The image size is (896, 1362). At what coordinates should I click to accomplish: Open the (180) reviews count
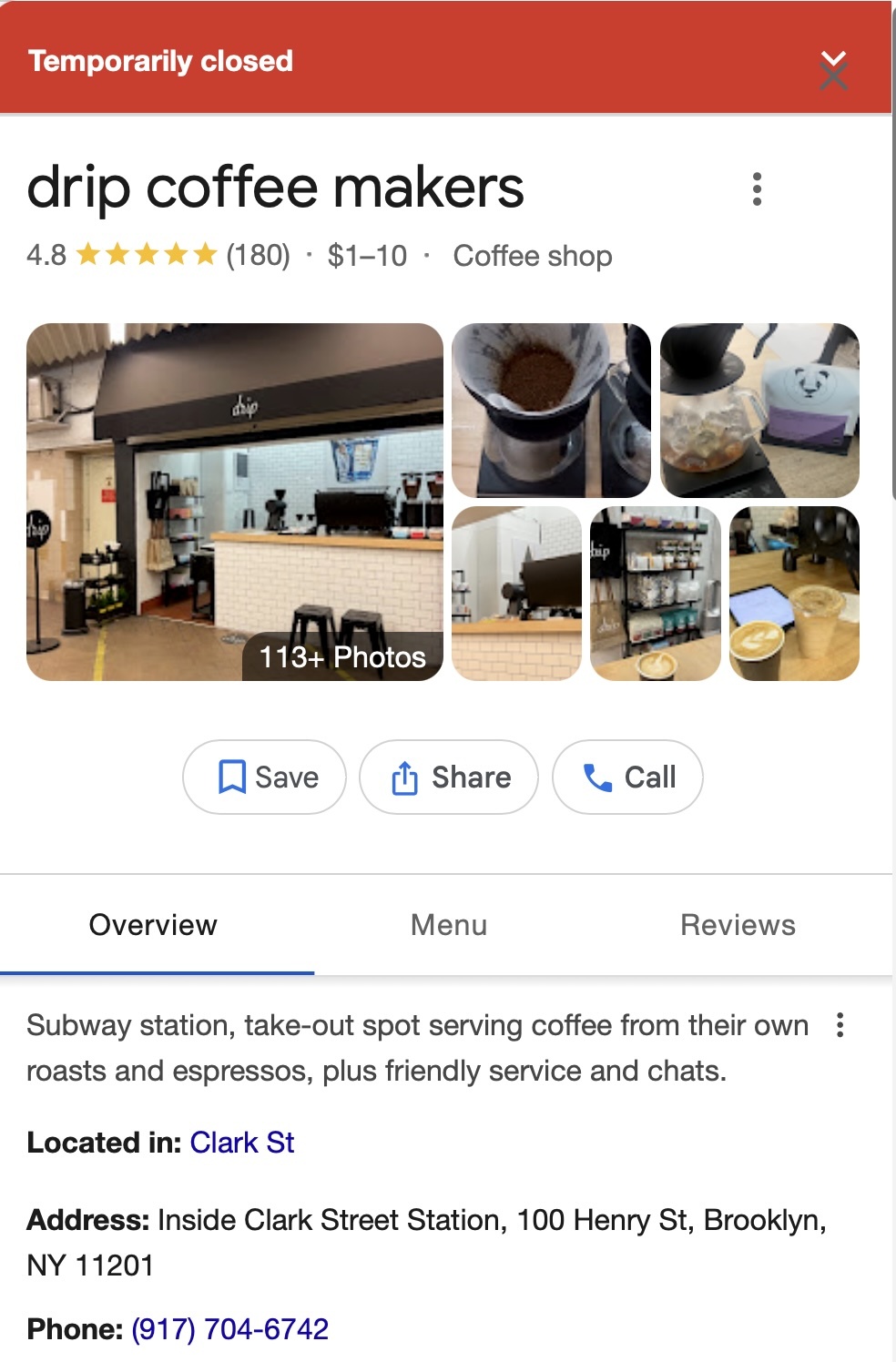(258, 256)
